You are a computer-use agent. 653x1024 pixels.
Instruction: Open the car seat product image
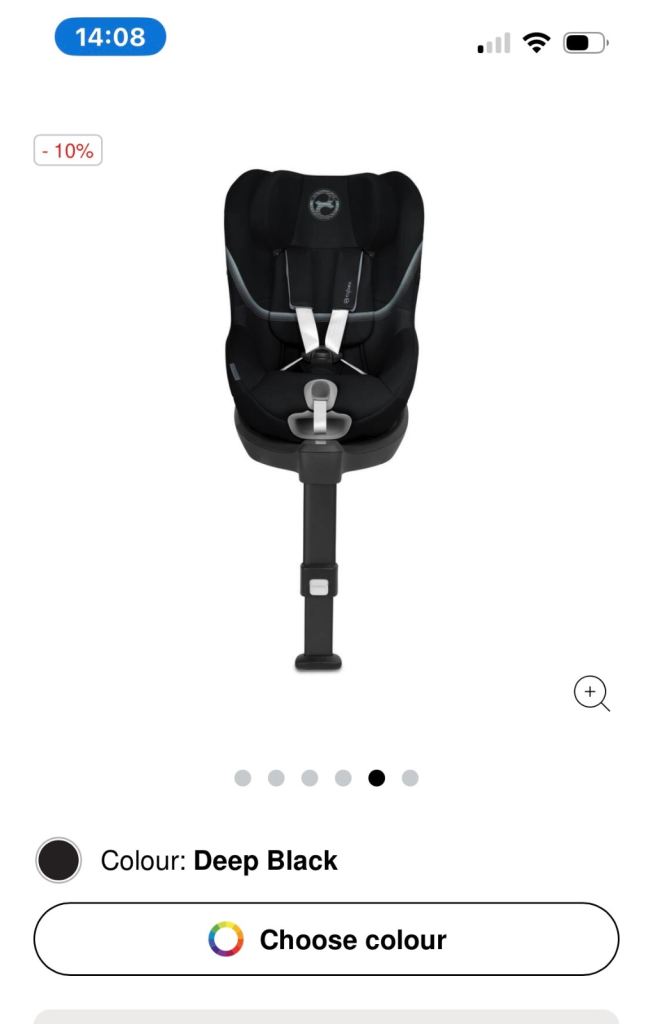(323, 415)
